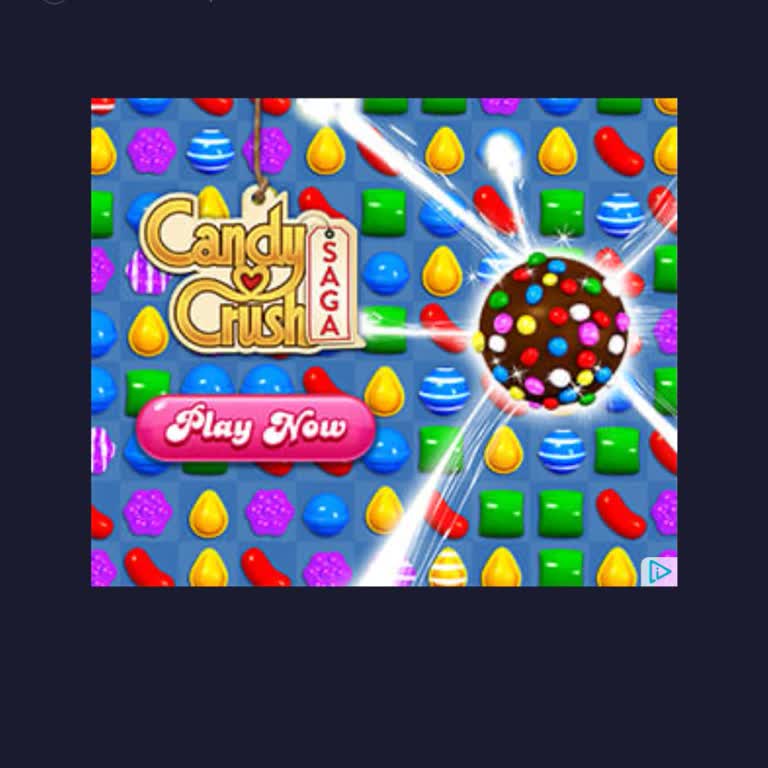Open the AdChoices info icon
768x768 pixels.
(659, 571)
